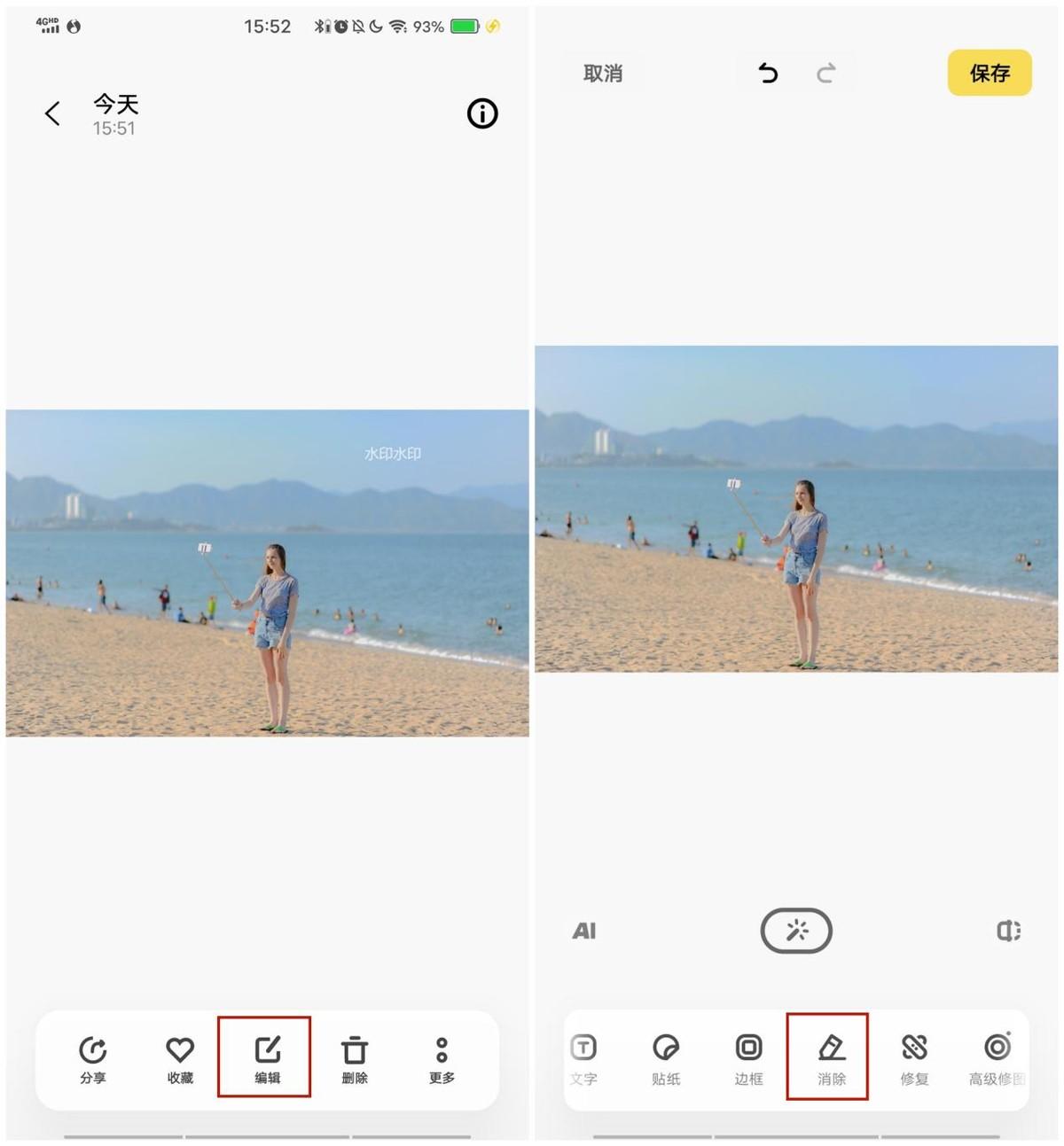Open the 更多 more options
1064x1146 pixels.
tap(442, 1059)
